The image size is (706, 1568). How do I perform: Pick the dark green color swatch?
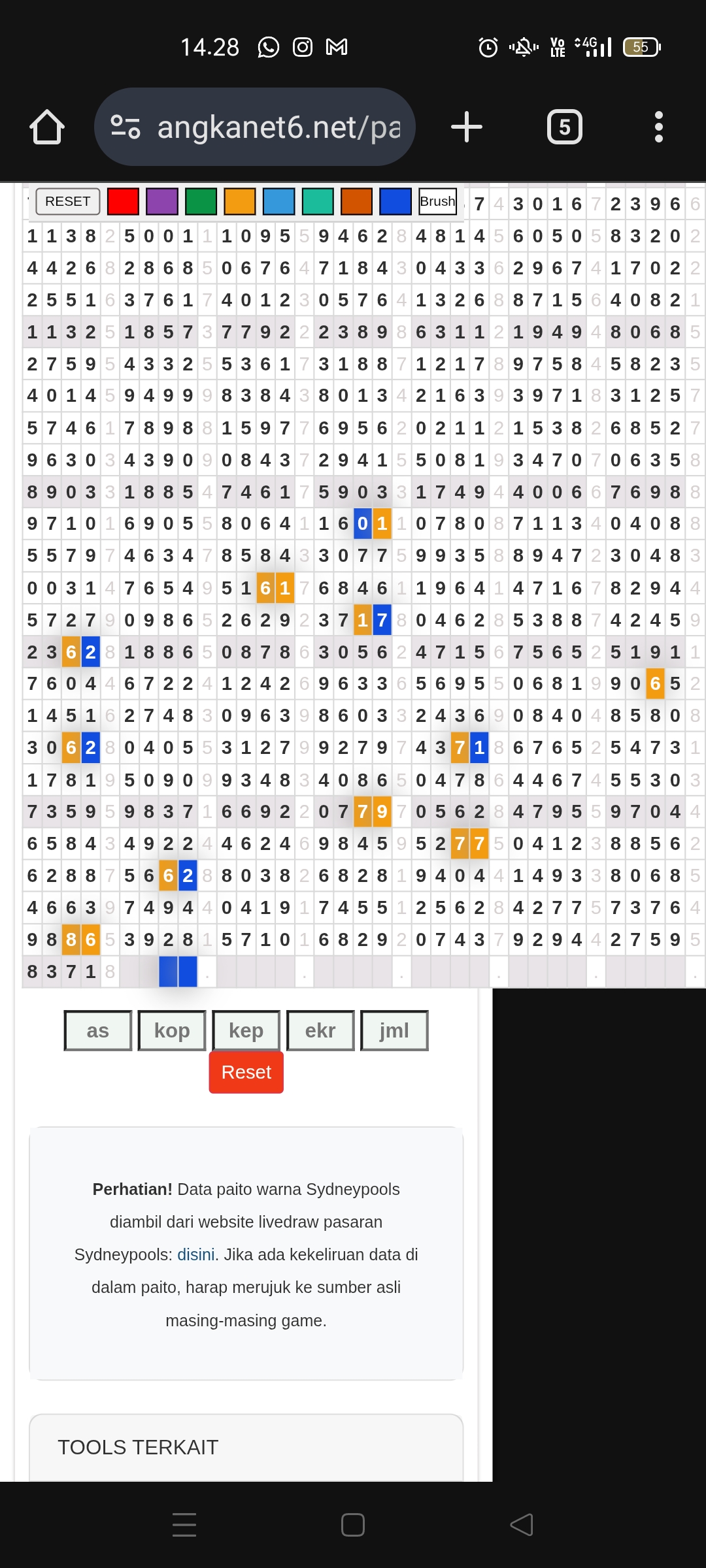pyautogui.click(x=201, y=201)
